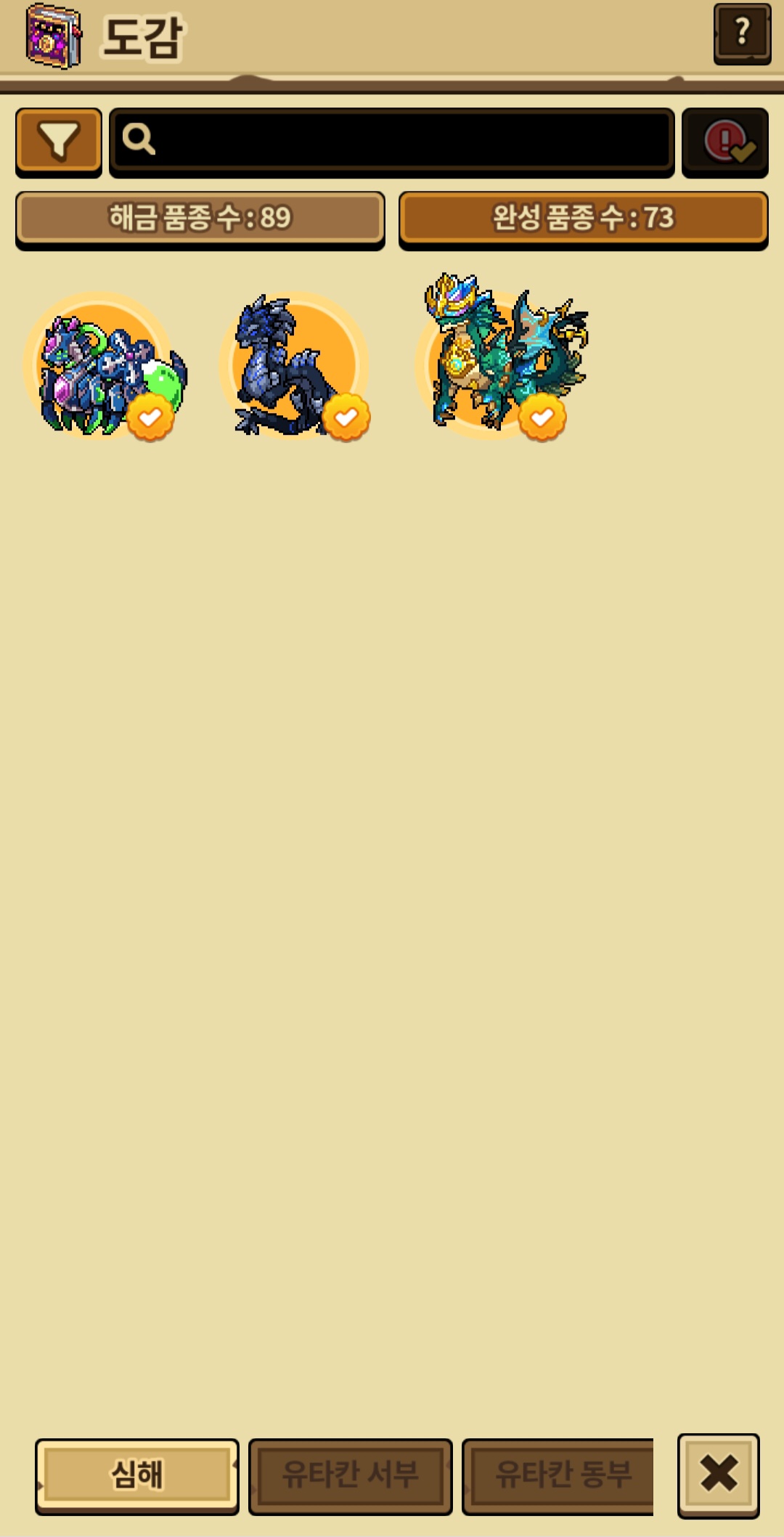Switch to the 유타칸 동부 tab

(559, 1475)
